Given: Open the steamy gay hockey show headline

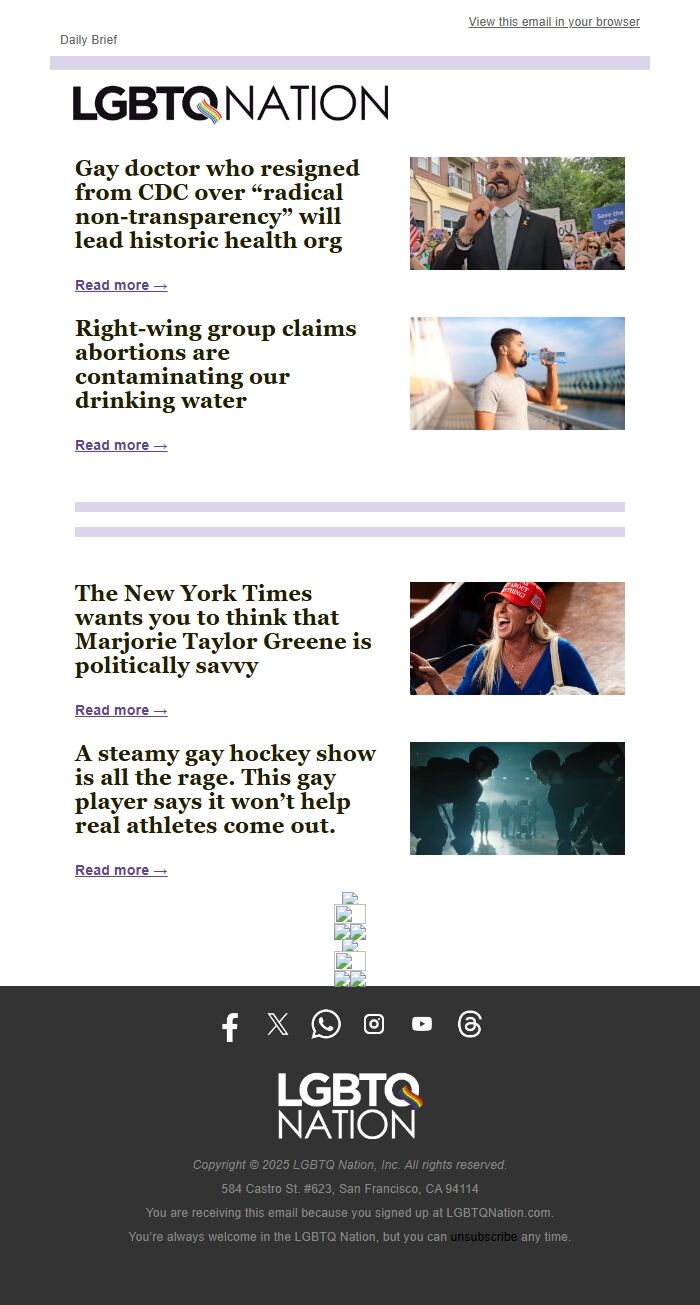Looking at the screenshot, I should 225,789.
